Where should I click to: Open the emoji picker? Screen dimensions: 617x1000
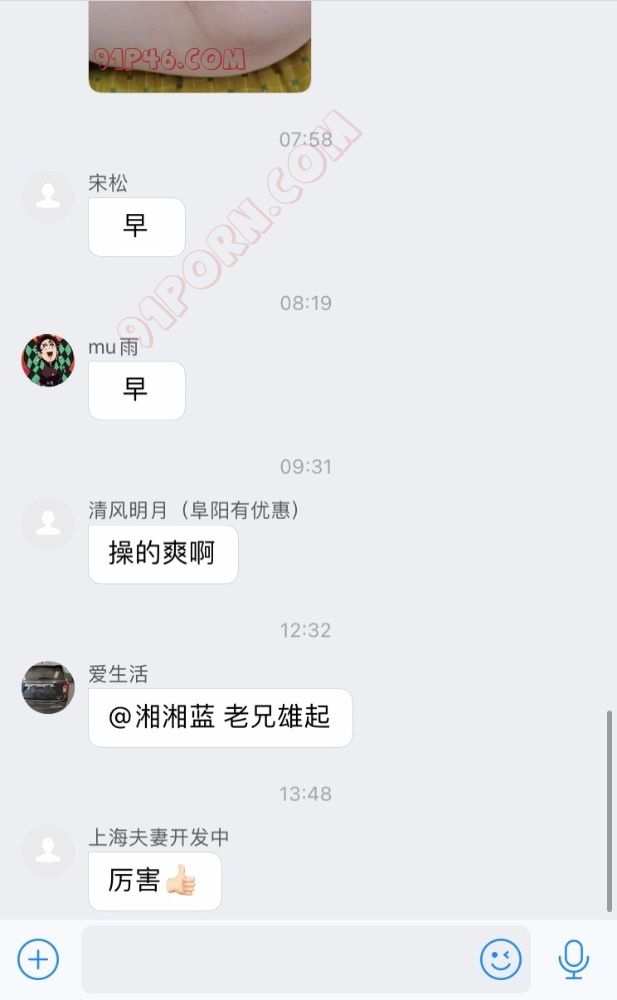point(501,960)
